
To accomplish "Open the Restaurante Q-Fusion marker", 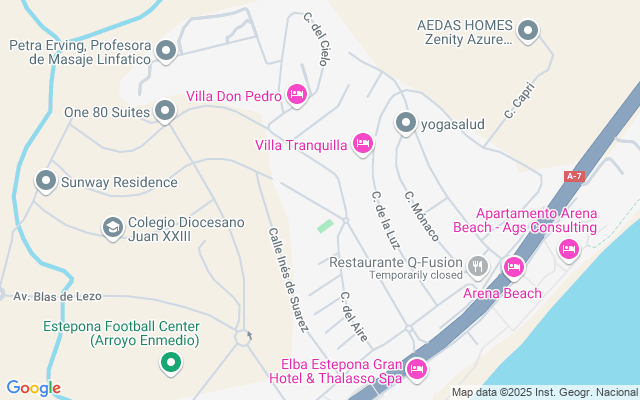I will [x=477, y=266].
